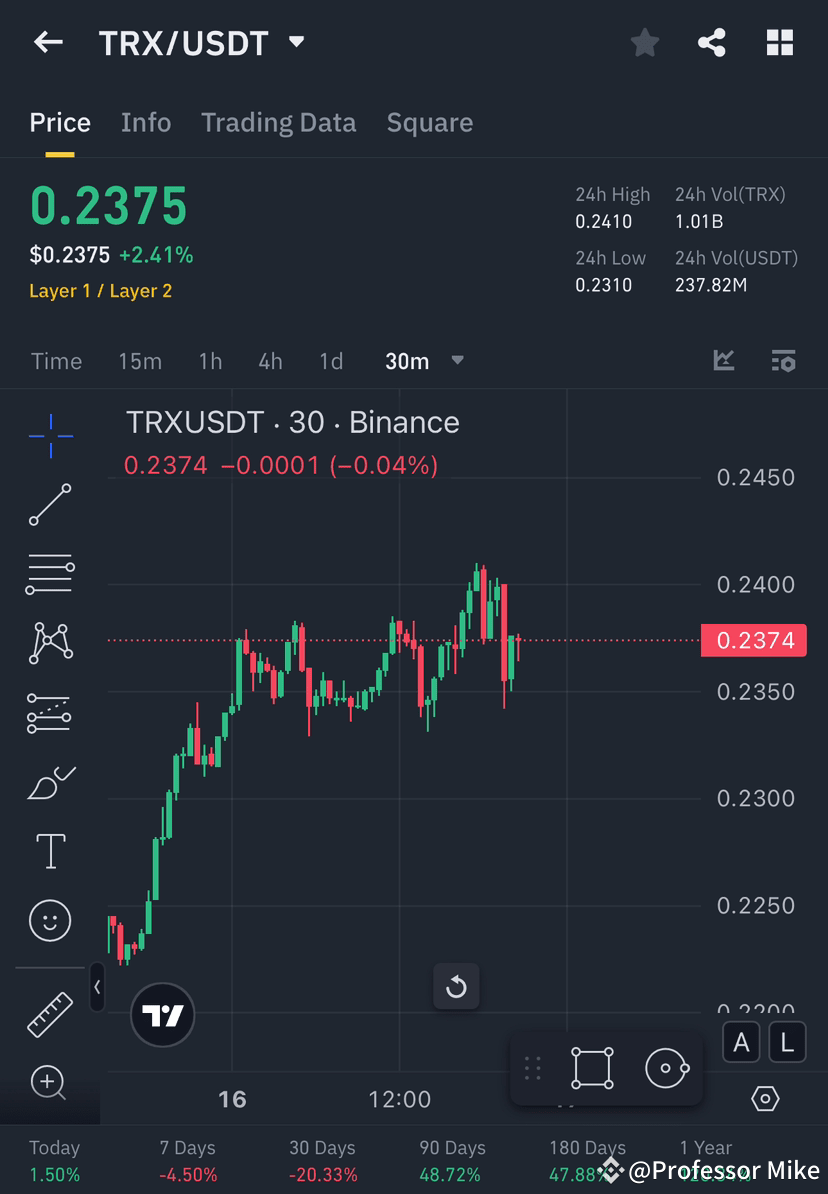
Task: Collapse the drawing toolbar with the chevron
Action: (97, 988)
